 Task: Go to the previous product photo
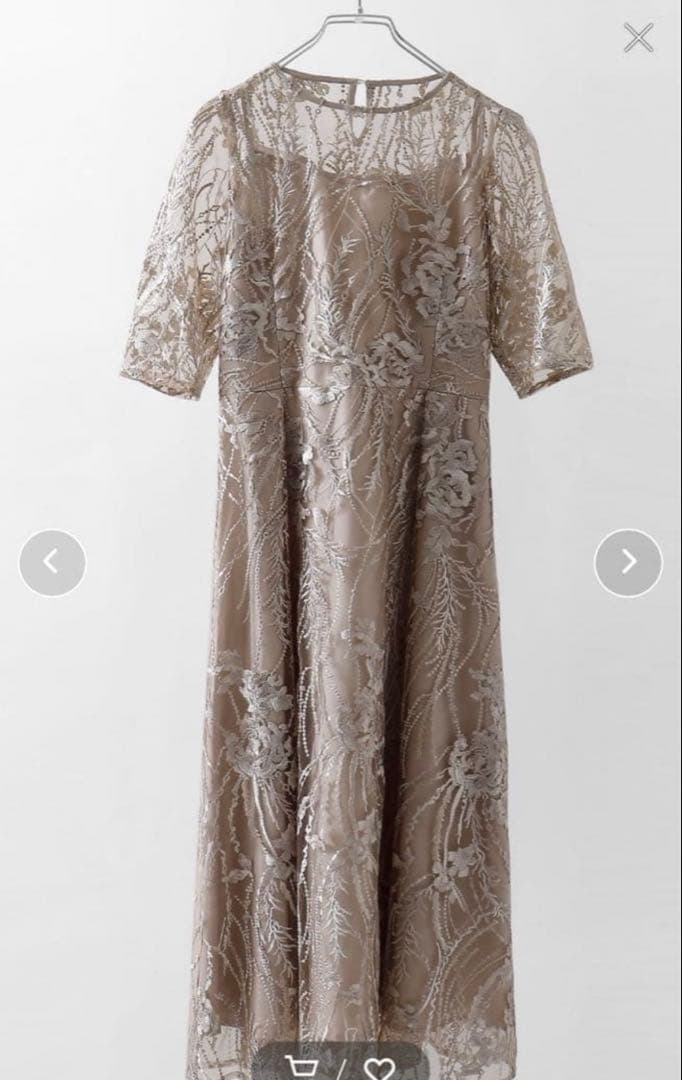52,563
